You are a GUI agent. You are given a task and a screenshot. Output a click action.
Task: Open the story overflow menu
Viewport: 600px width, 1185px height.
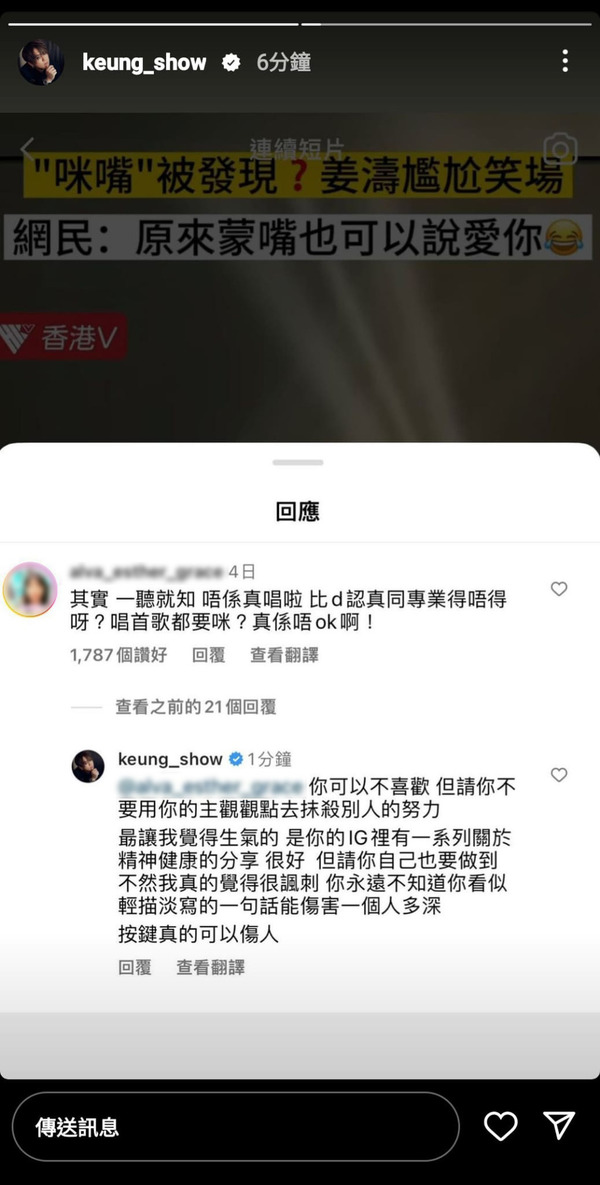pyautogui.click(x=565, y=62)
